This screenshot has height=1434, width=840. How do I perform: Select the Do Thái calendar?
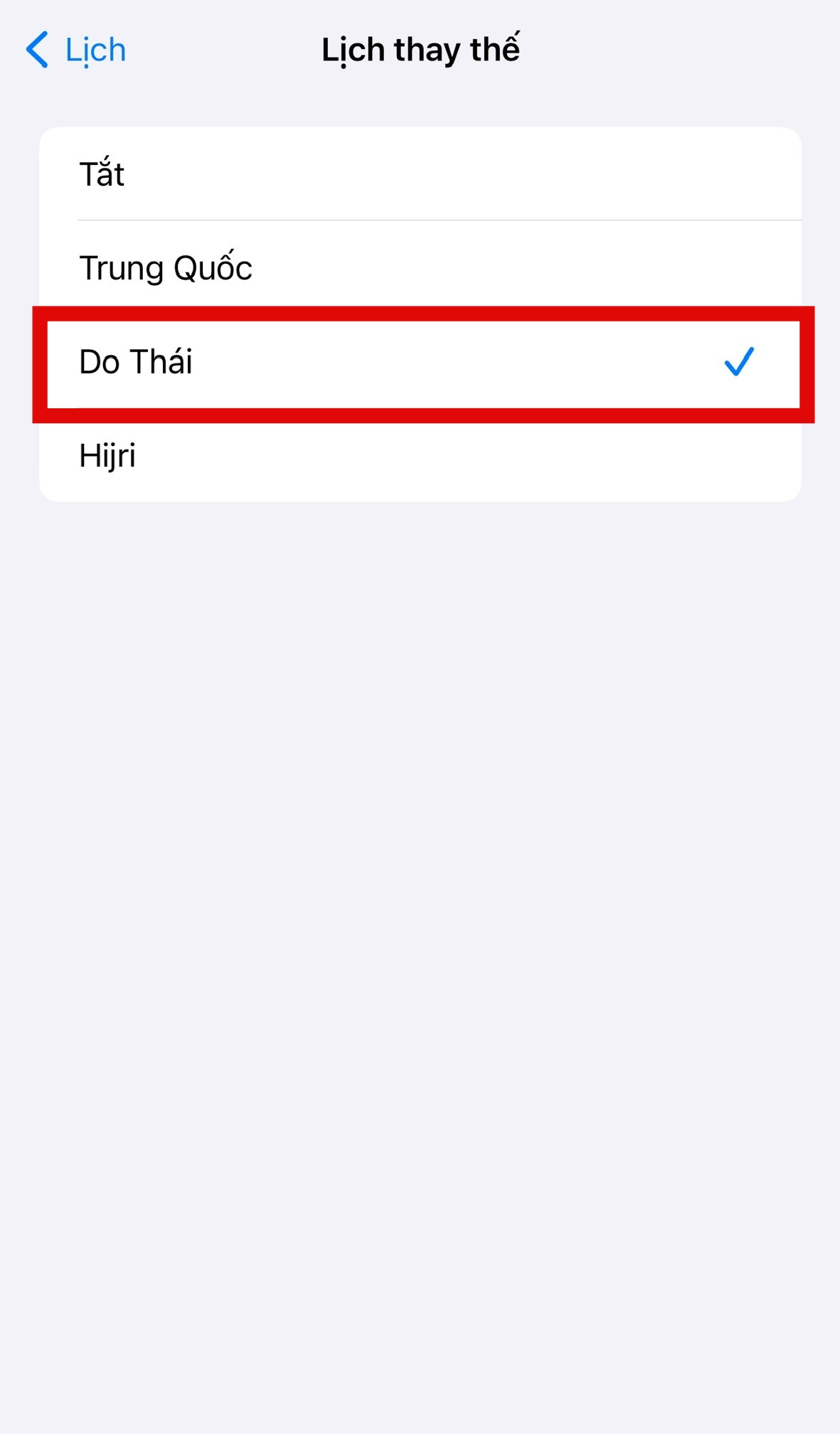(420, 362)
